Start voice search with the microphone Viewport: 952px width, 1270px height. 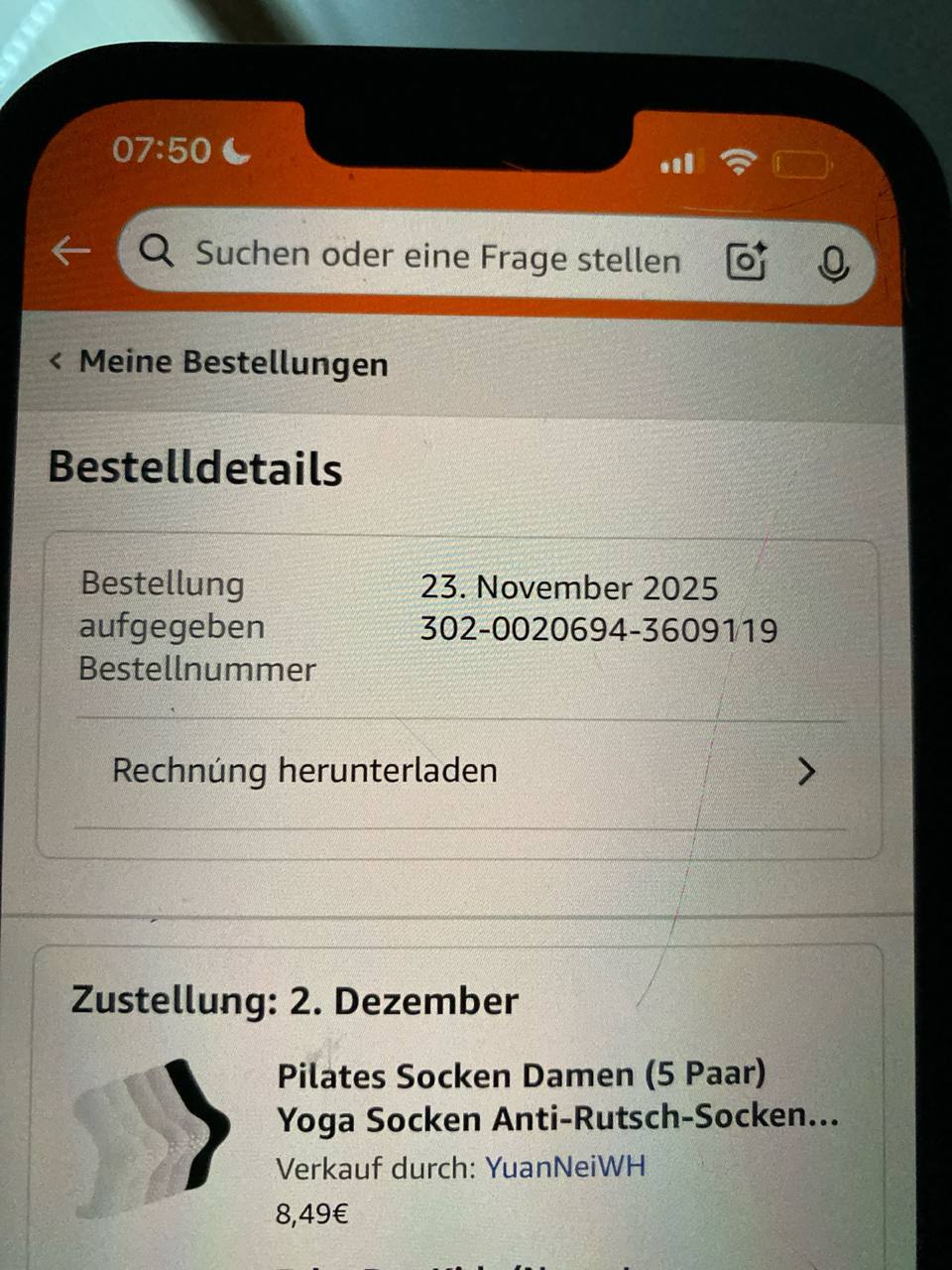pos(833,264)
